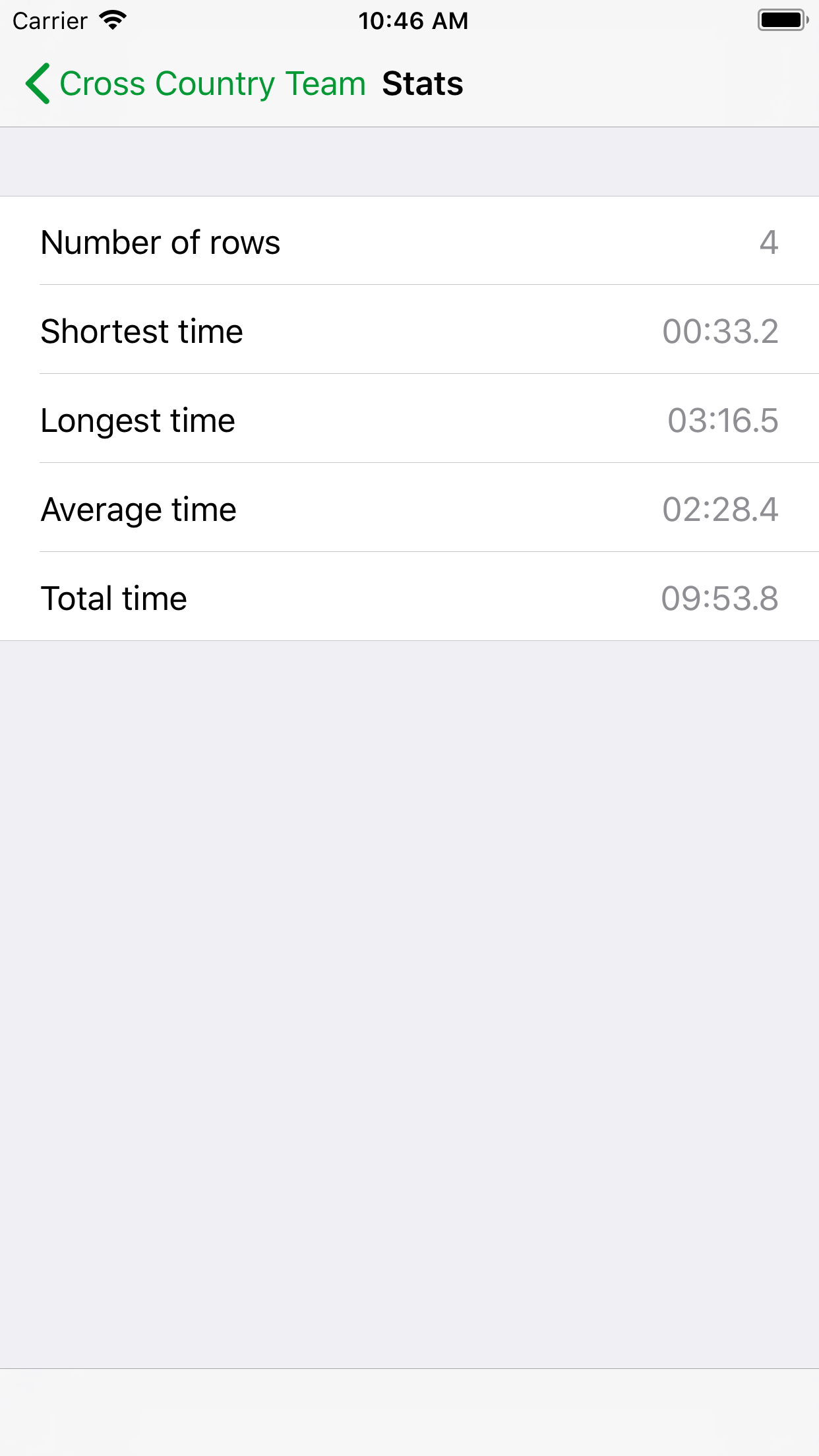Tap the Number of rows row
The image size is (819, 1456).
(x=409, y=242)
